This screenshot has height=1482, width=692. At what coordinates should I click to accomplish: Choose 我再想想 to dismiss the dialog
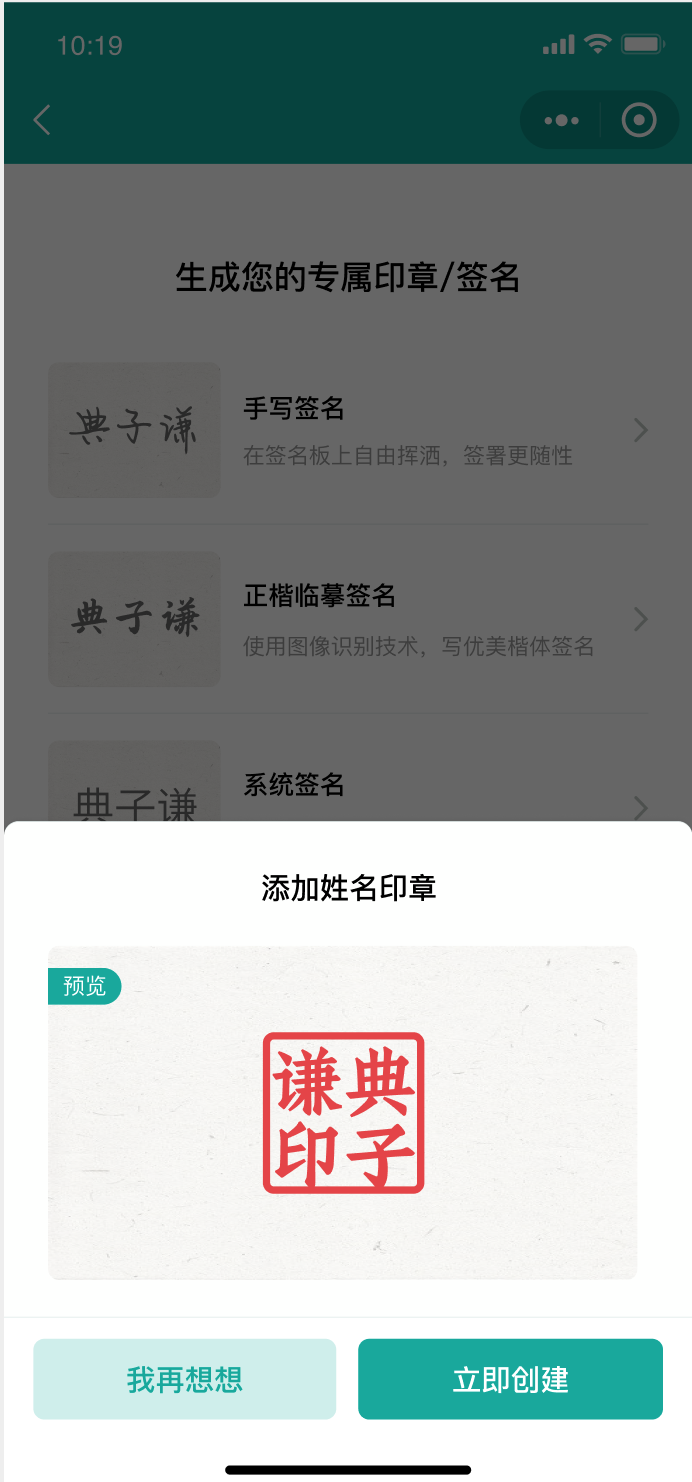tap(184, 1379)
